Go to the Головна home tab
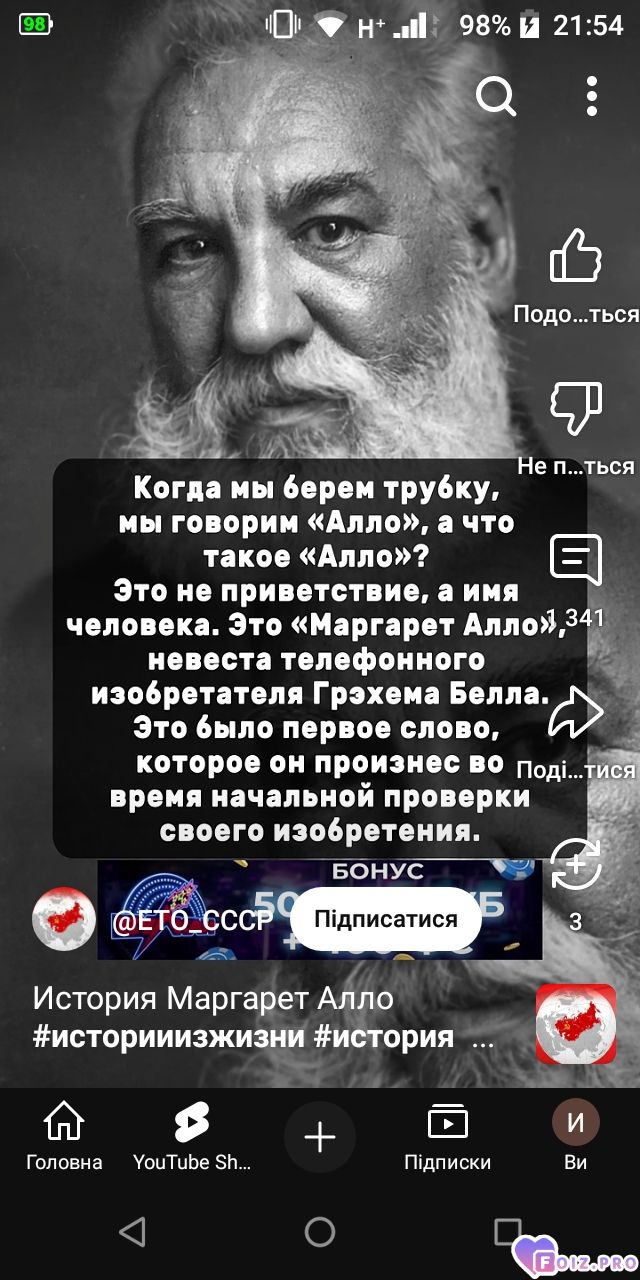The width and height of the screenshot is (640, 1280). 64,1137
